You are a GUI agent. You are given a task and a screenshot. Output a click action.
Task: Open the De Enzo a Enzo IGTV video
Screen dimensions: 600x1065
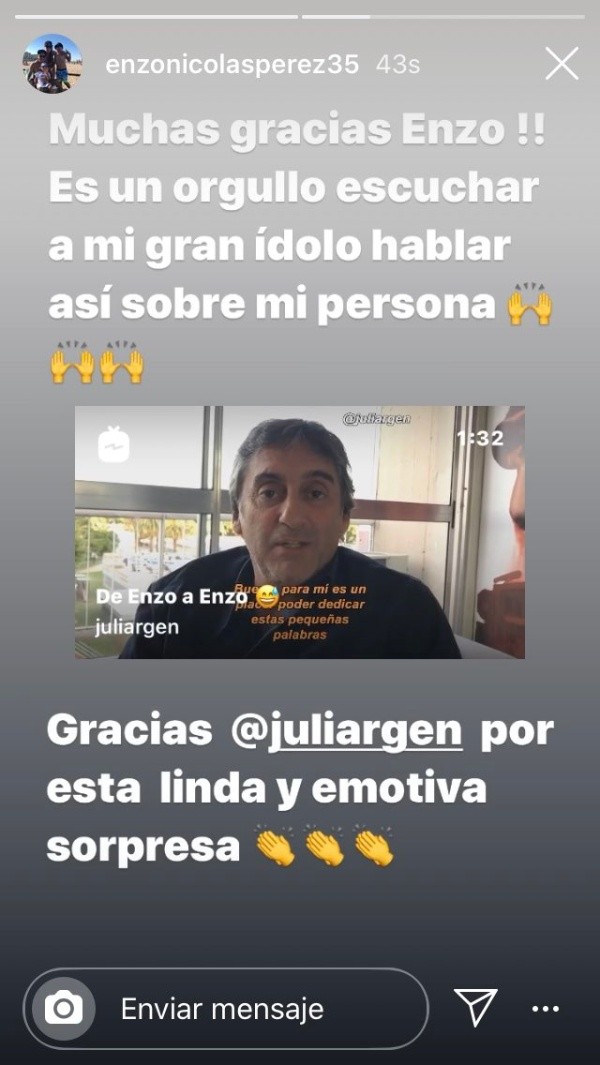pyautogui.click(x=299, y=532)
